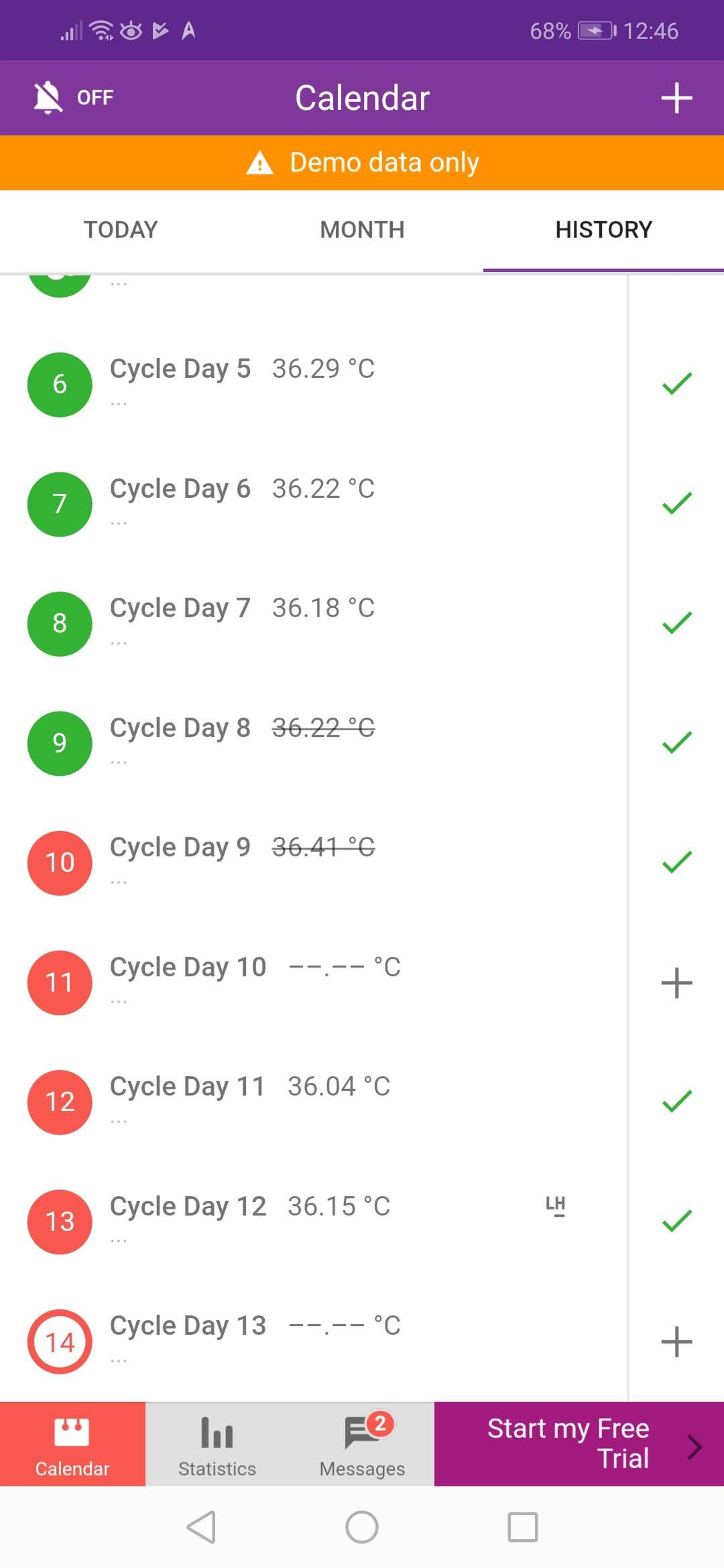
Task: Open Cycle Day 7 entry
Action: 314,623
